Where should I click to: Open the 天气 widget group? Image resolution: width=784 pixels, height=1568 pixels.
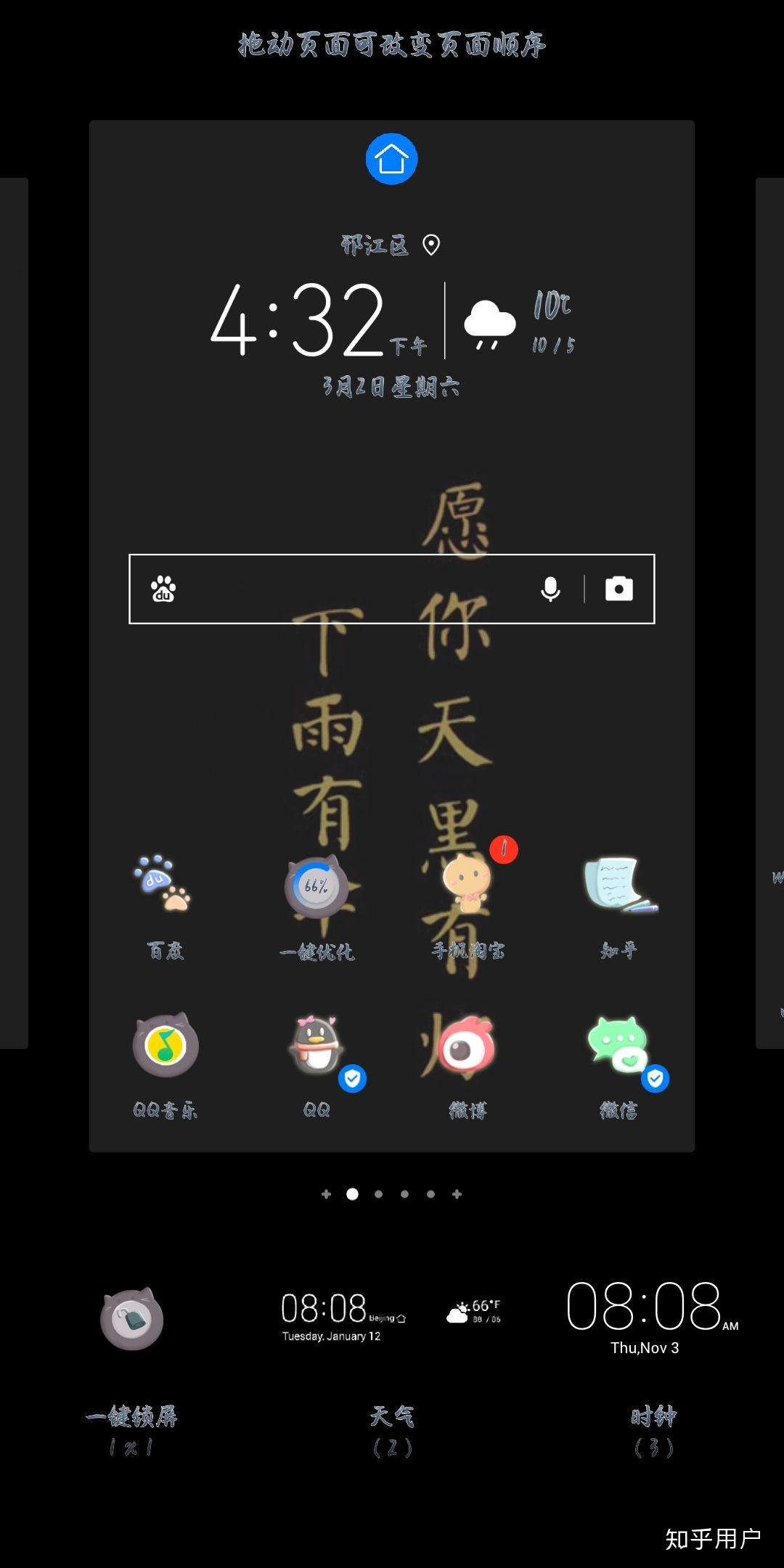(391, 1319)
